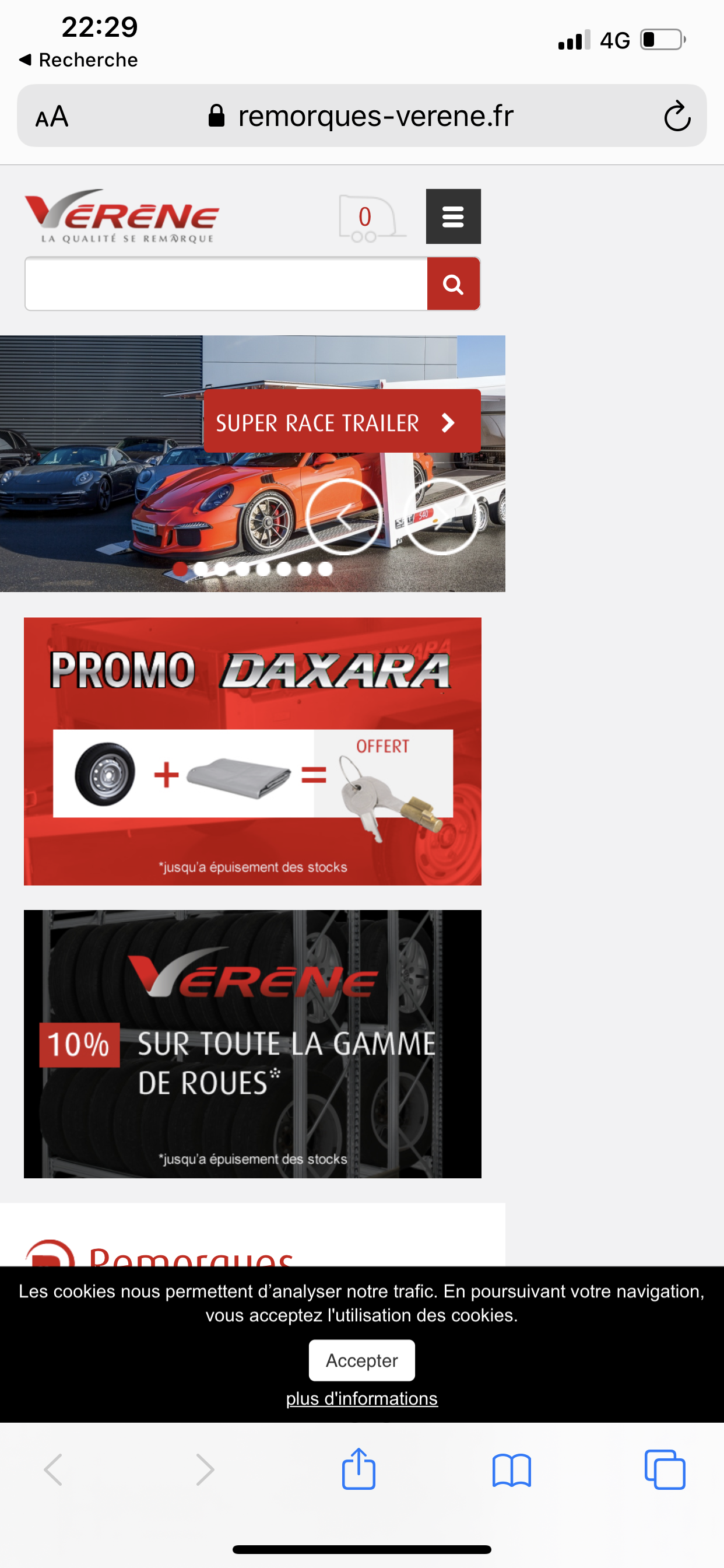Open Safari's reader and text size menu
724x1568 pixels.
point(52,116)
